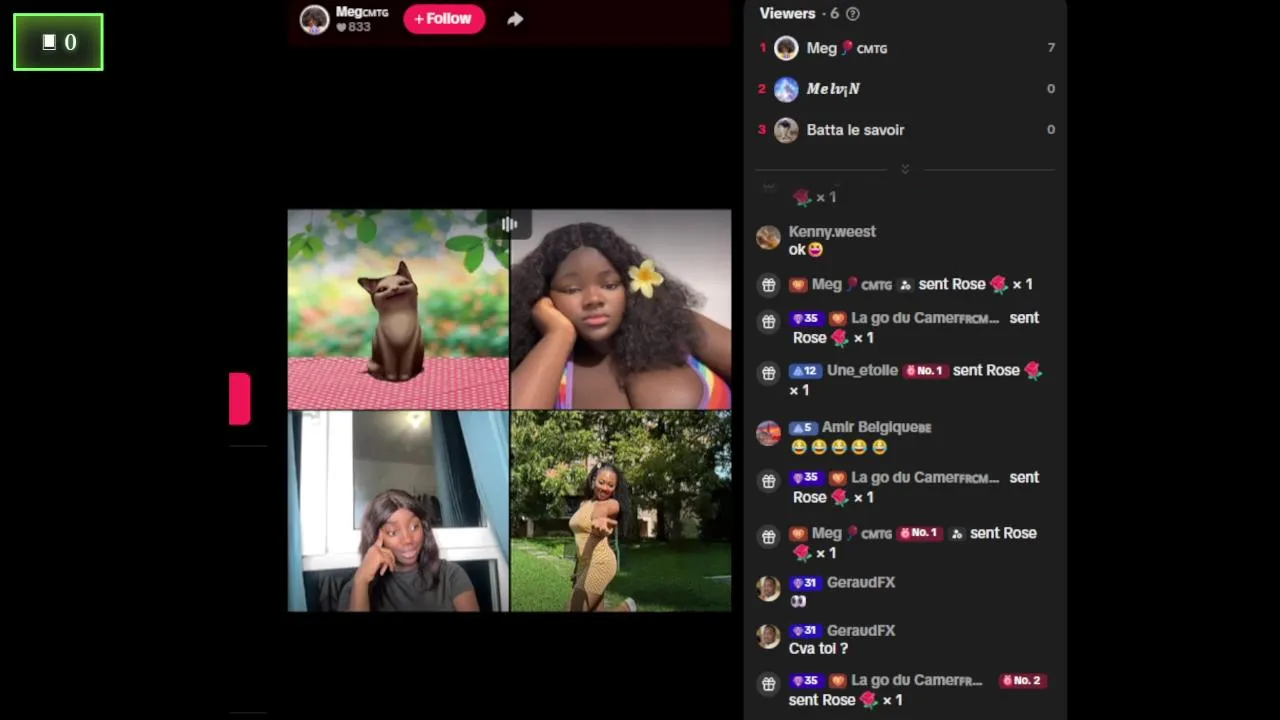This screenshot has height=720, width=1280.
Task: Follow the Meg live host
Action: (x=444, y=19)
